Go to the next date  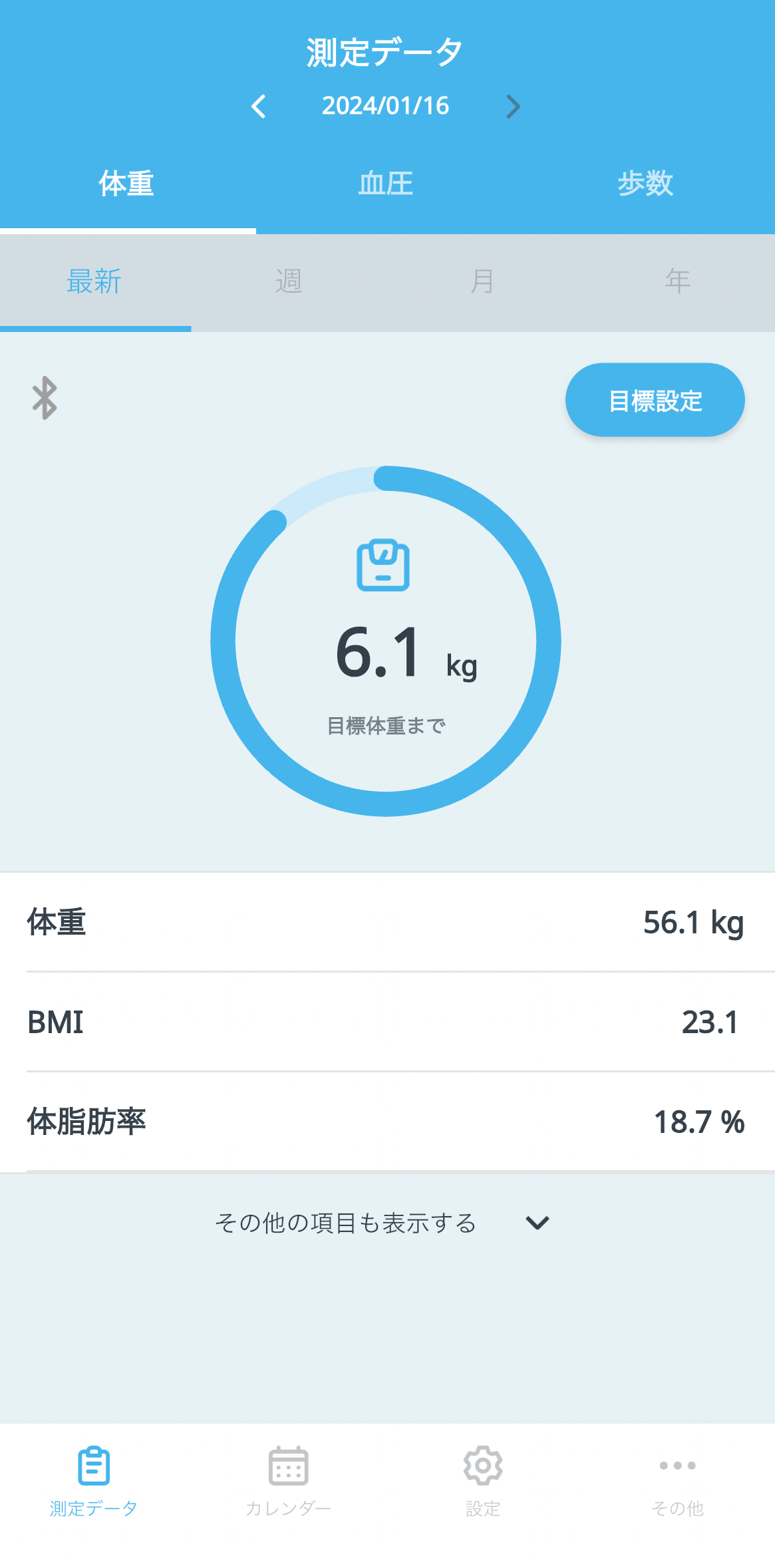tap(512, 106)
